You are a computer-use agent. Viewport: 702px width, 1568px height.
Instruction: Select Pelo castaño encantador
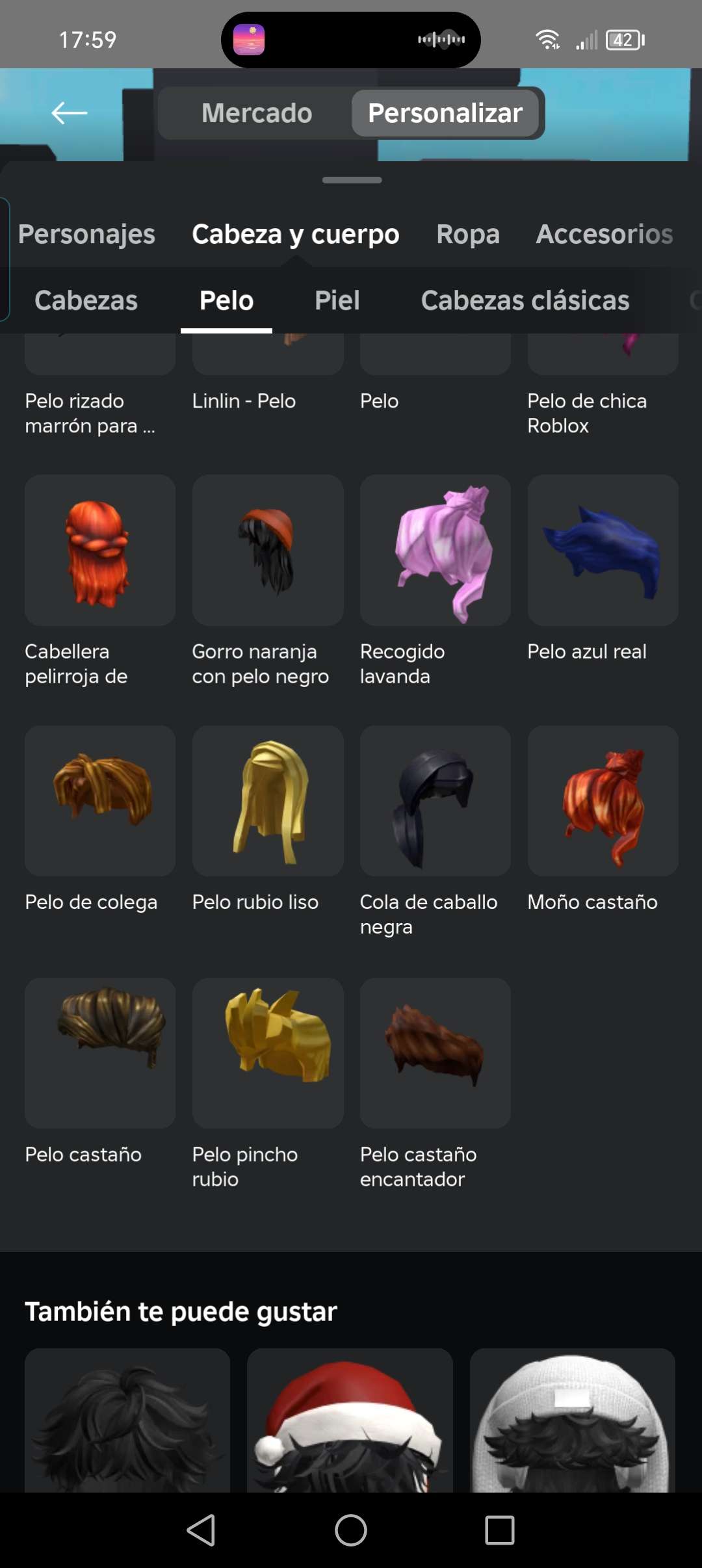tap(435, 1053)
